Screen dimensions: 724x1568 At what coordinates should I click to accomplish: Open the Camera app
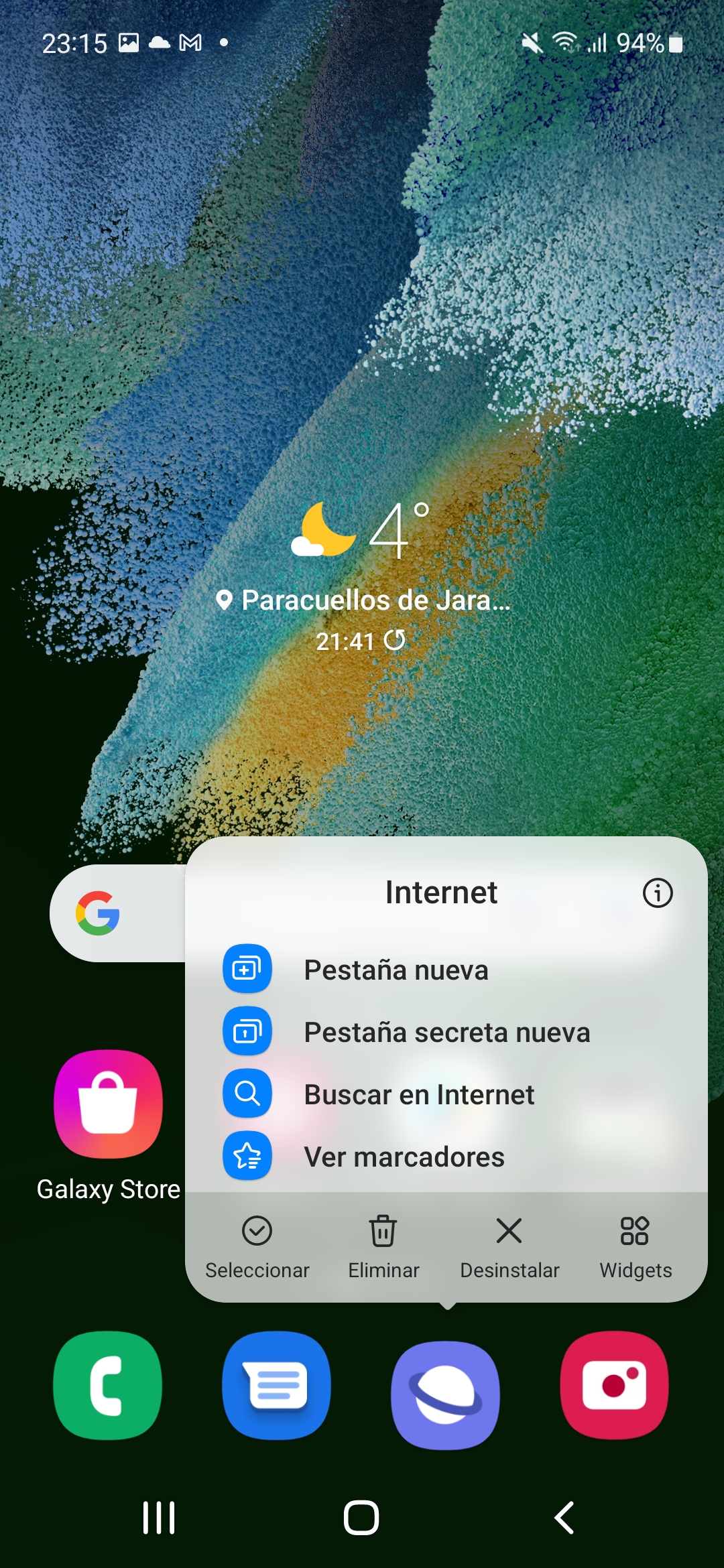[x=614, y=1386]
